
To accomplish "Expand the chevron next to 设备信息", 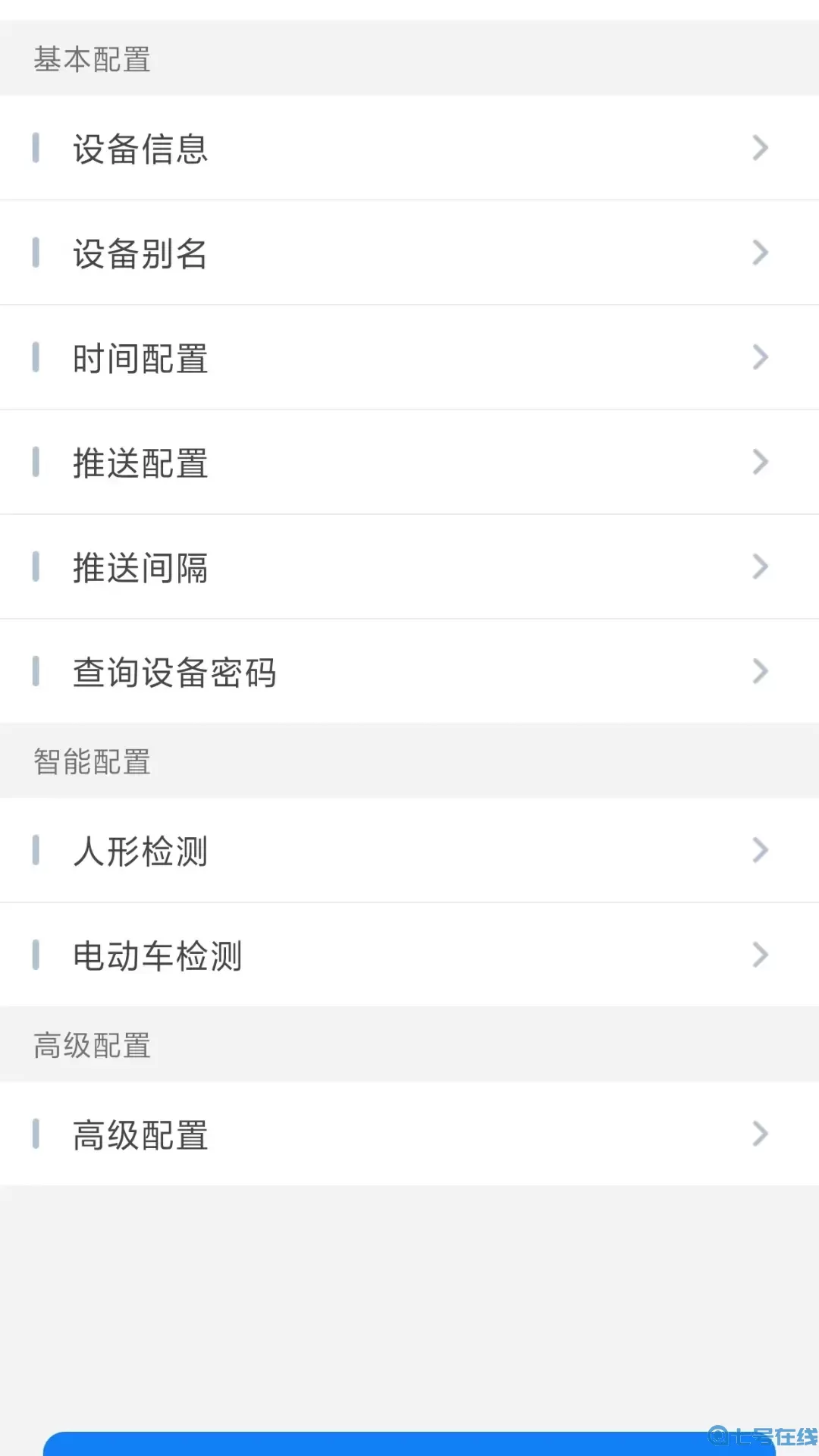I will pyautogui.click(x=760, y=149).
